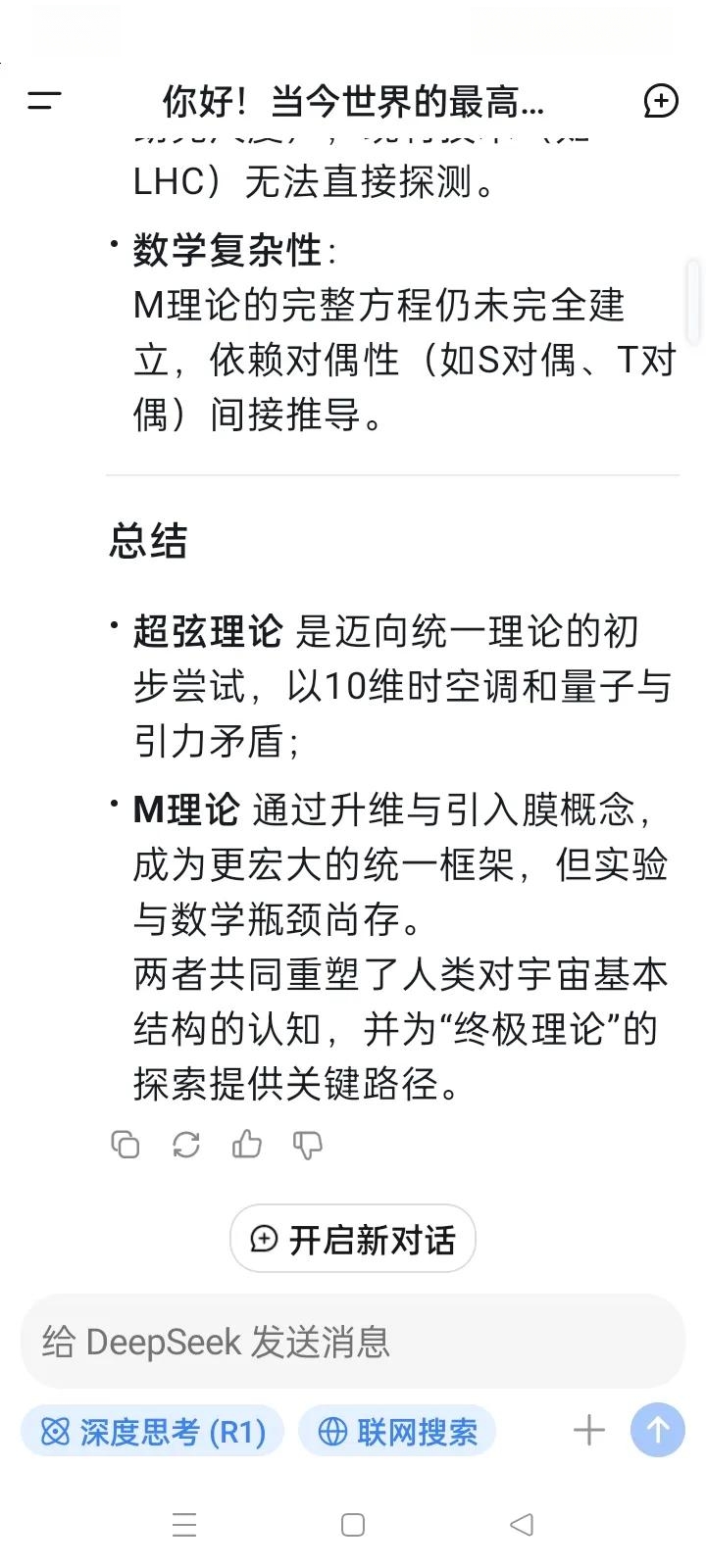Image resolution: width=706 pixels, height=1568 pixels.
Task: Start a new chat from the top bar icon
Action: (x=661, y=100)
